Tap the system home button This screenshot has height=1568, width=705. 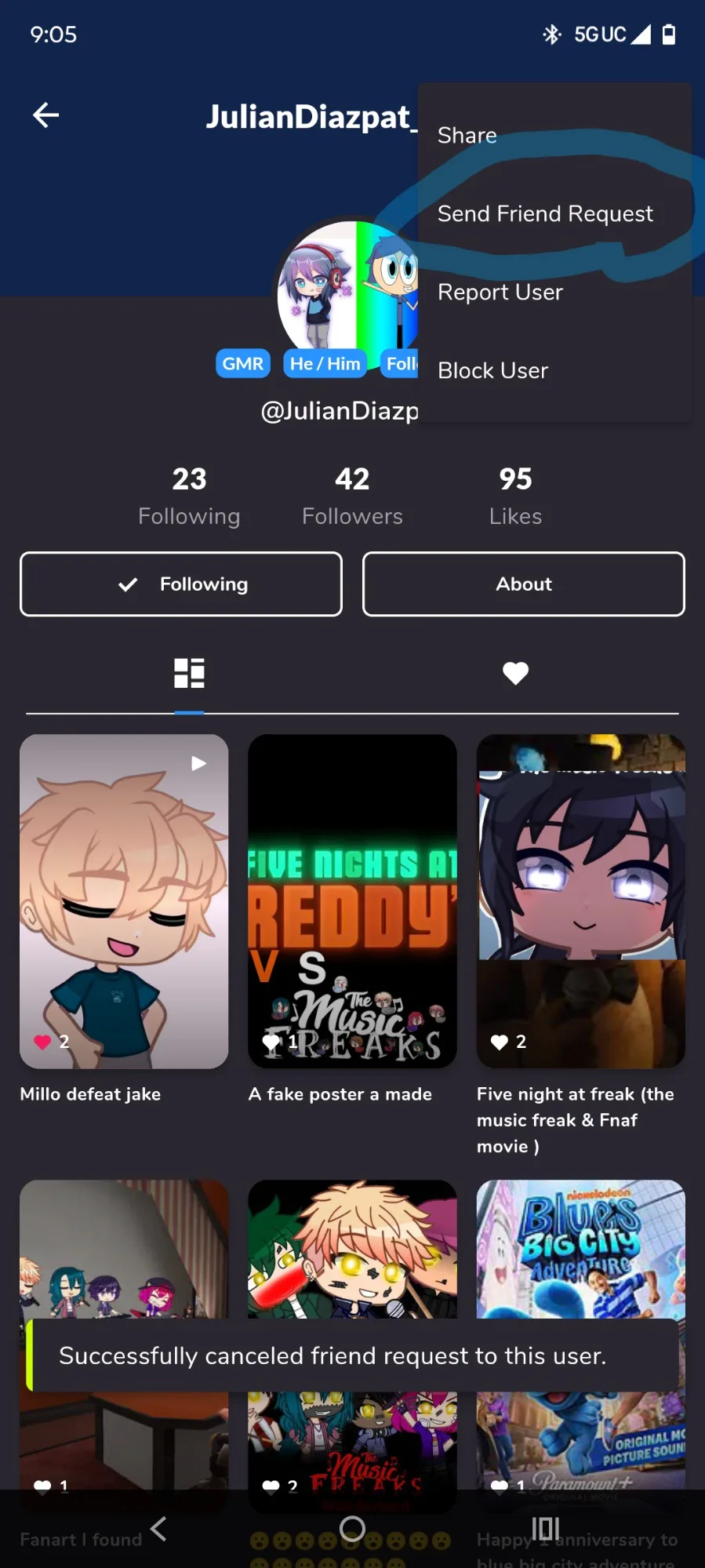click(x=352, y=1528)
